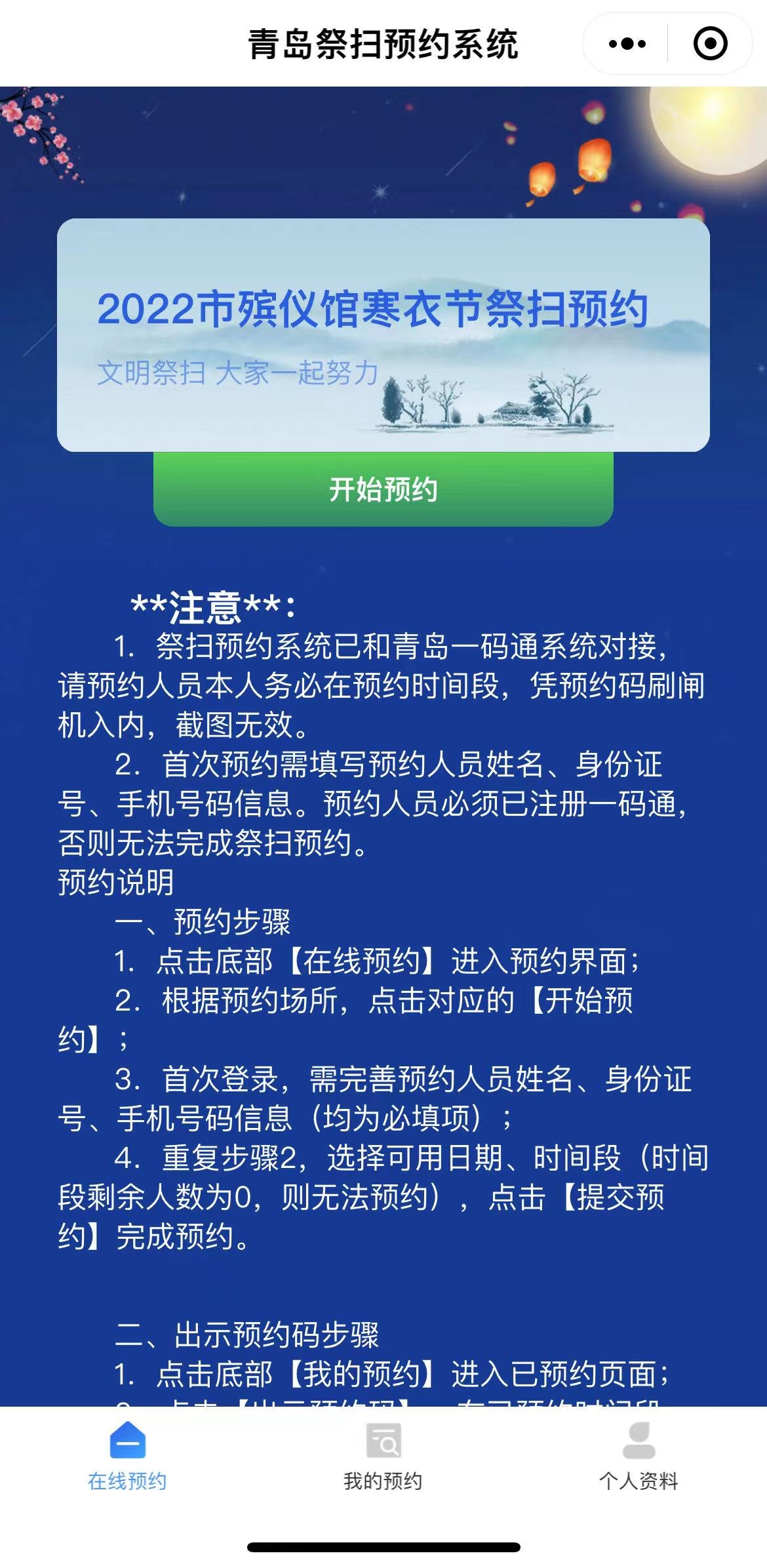Close the mini program with the circle icon
This screenshot has width=767, height=1568.
(710, 44)
